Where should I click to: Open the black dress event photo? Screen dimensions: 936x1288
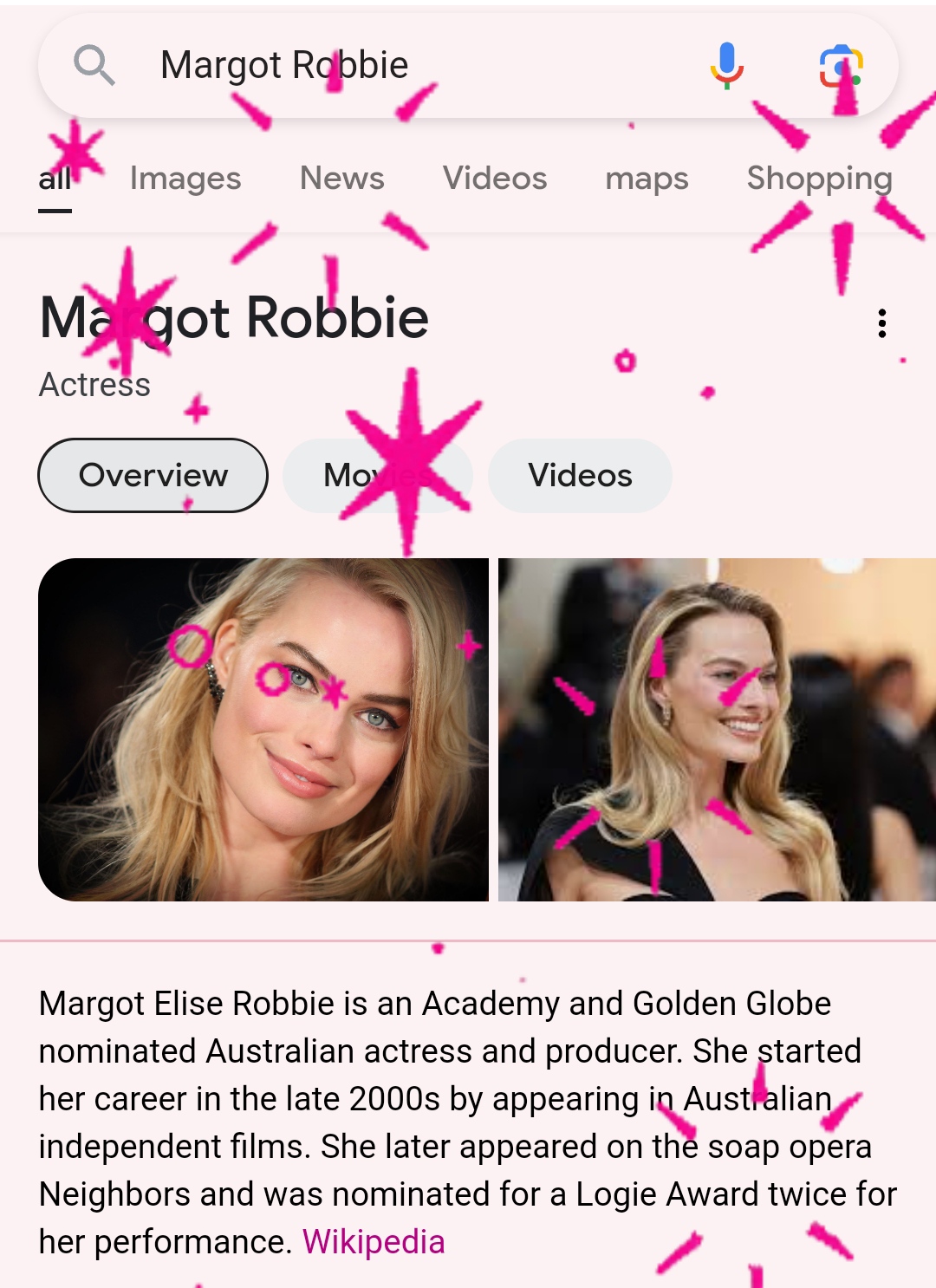[x=717, y=730]
